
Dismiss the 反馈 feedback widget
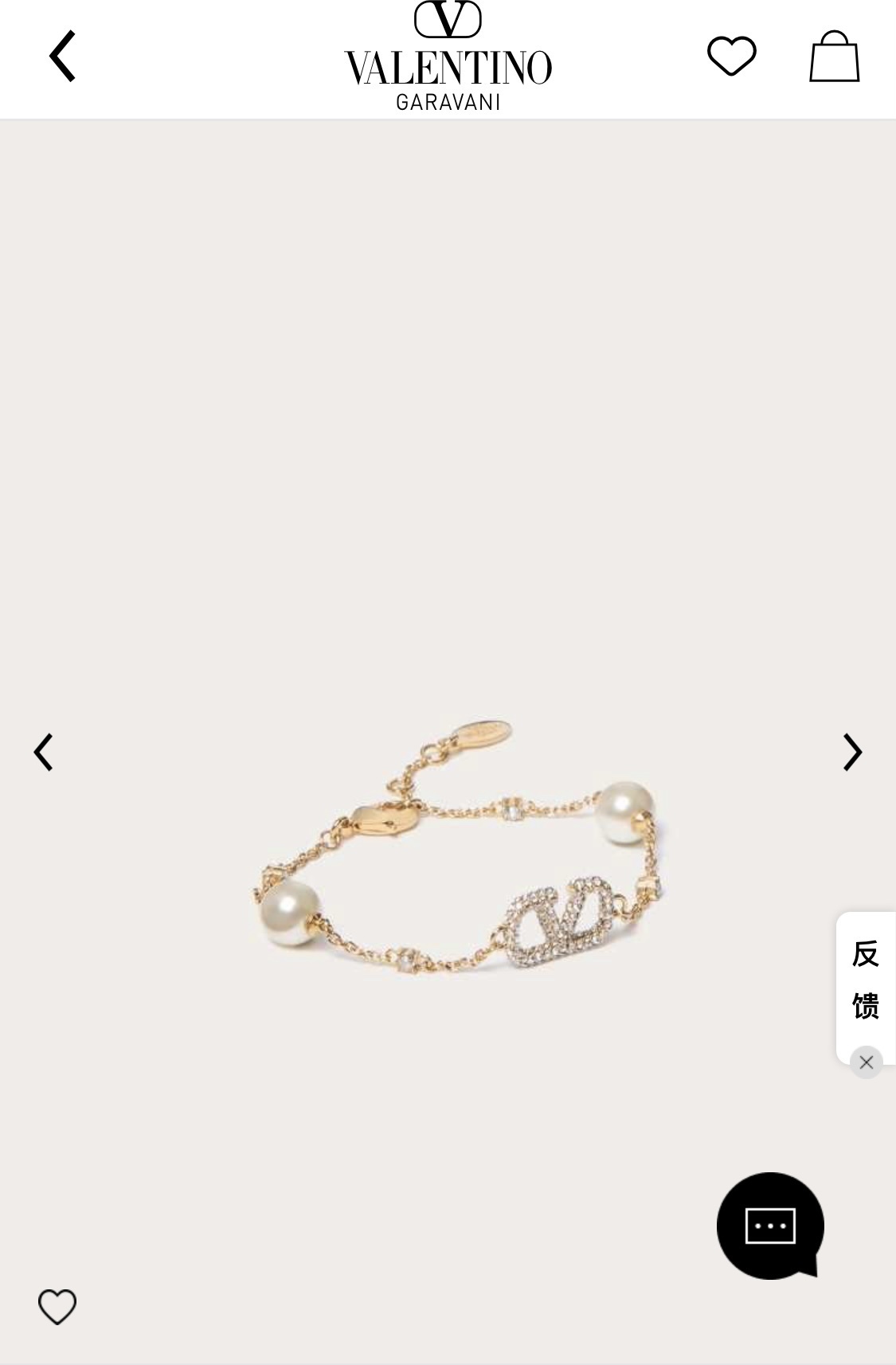[867, 1062]
